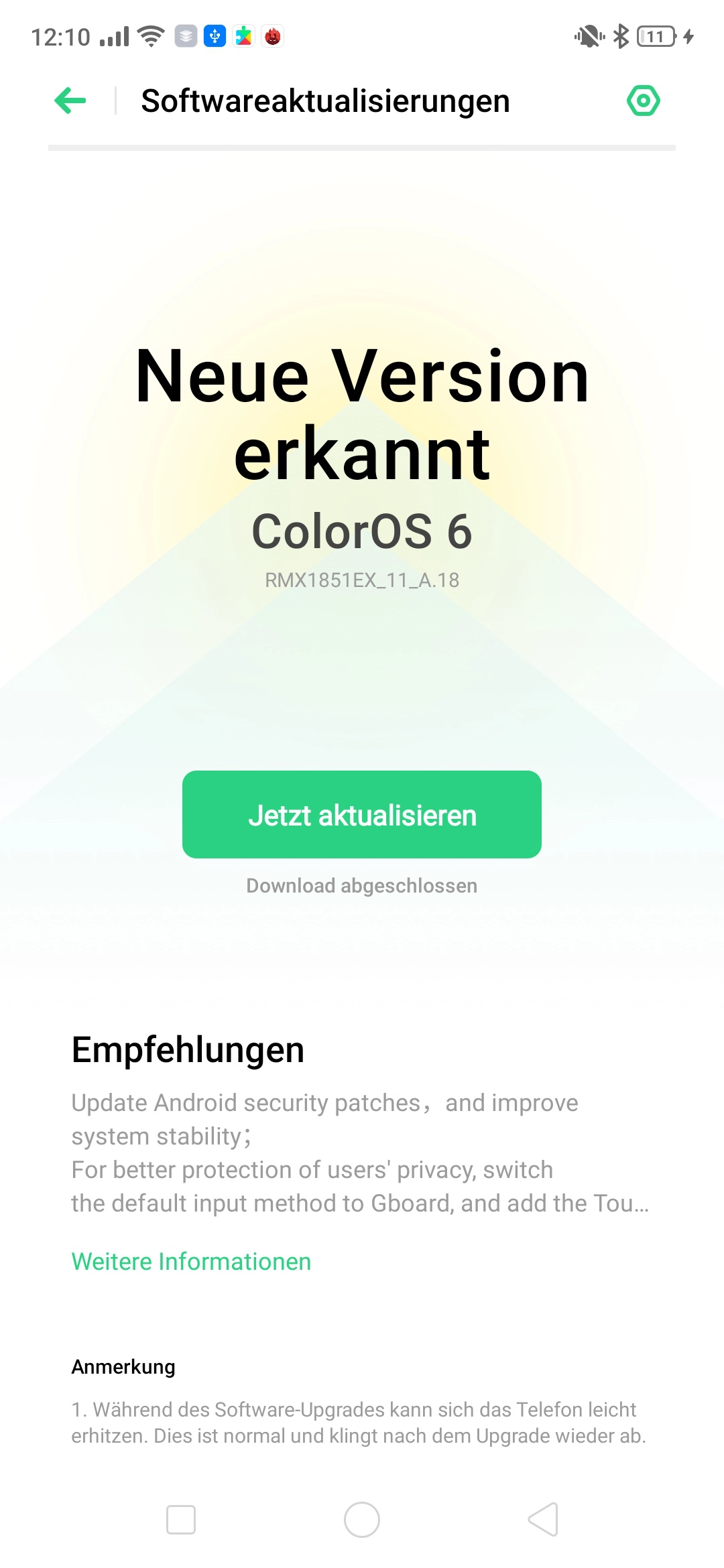Open recent apps from navigation bar

[x=181, y=1519]
